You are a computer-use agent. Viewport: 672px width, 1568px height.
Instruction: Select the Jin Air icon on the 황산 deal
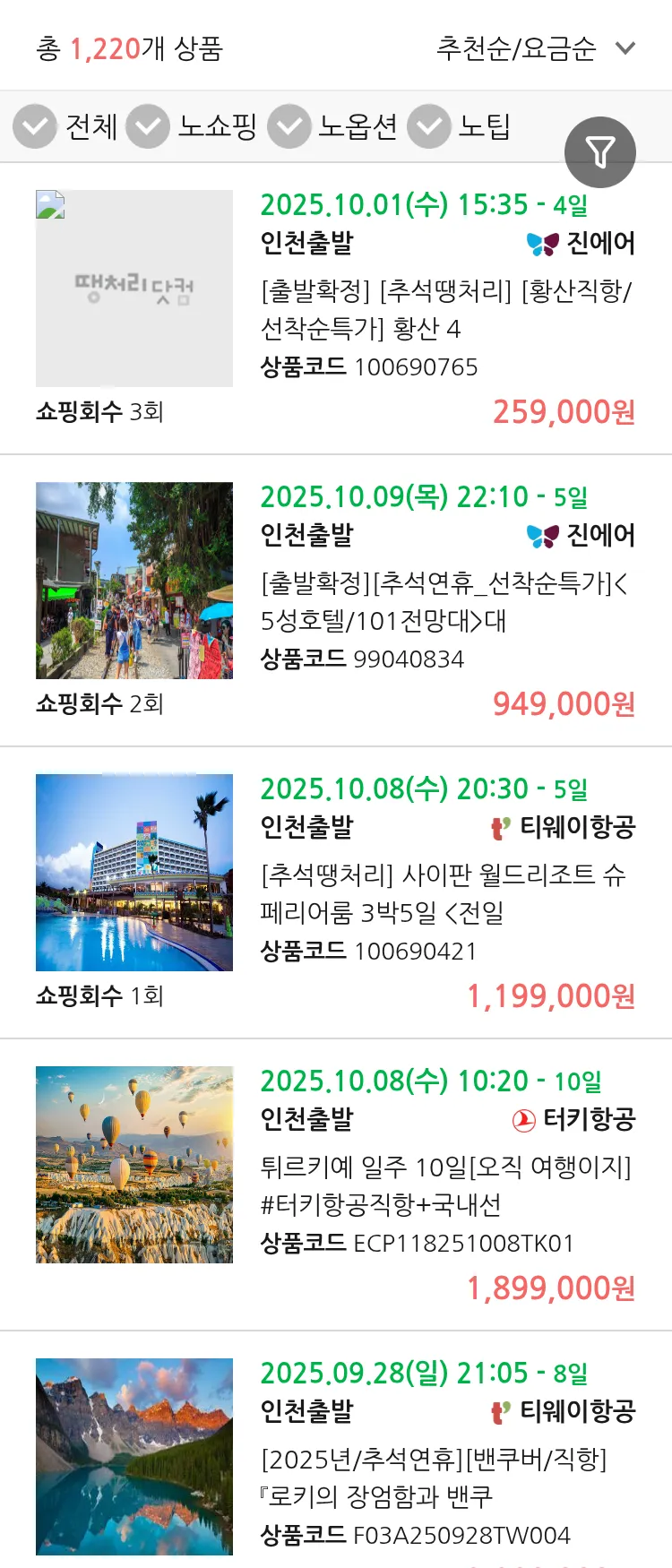541,243
